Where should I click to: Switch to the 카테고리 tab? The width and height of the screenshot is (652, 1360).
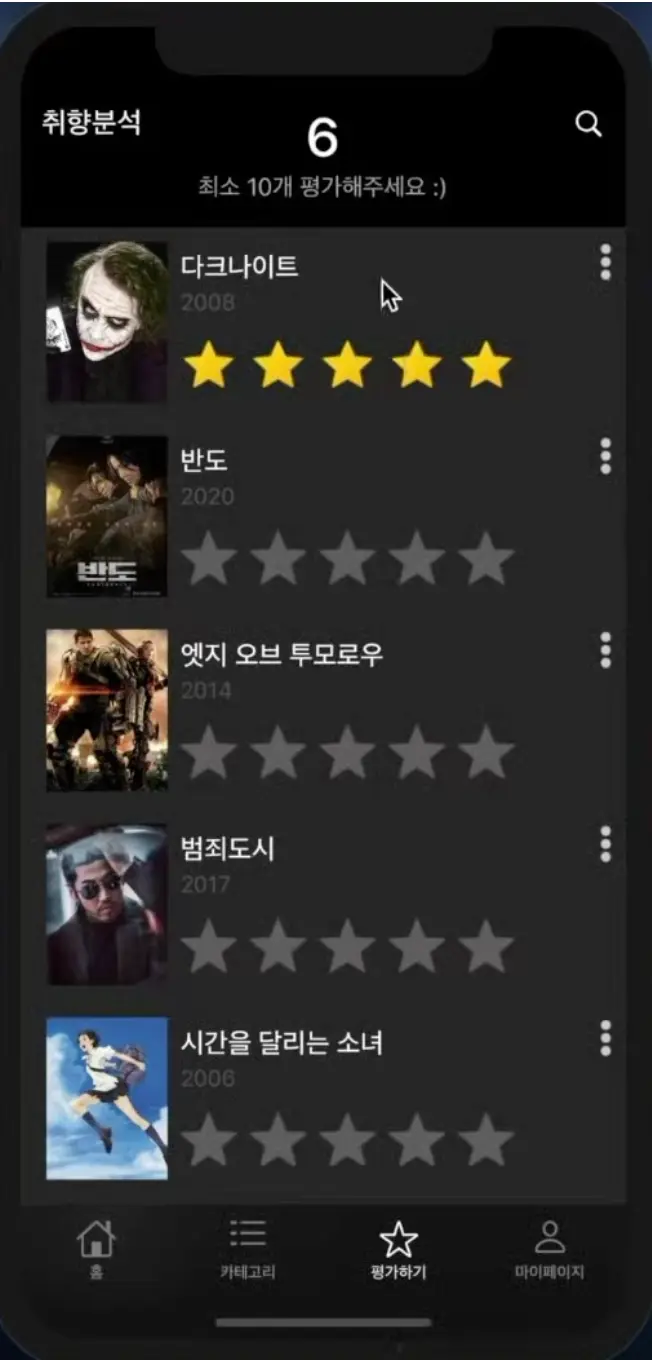coord(247,1249)
